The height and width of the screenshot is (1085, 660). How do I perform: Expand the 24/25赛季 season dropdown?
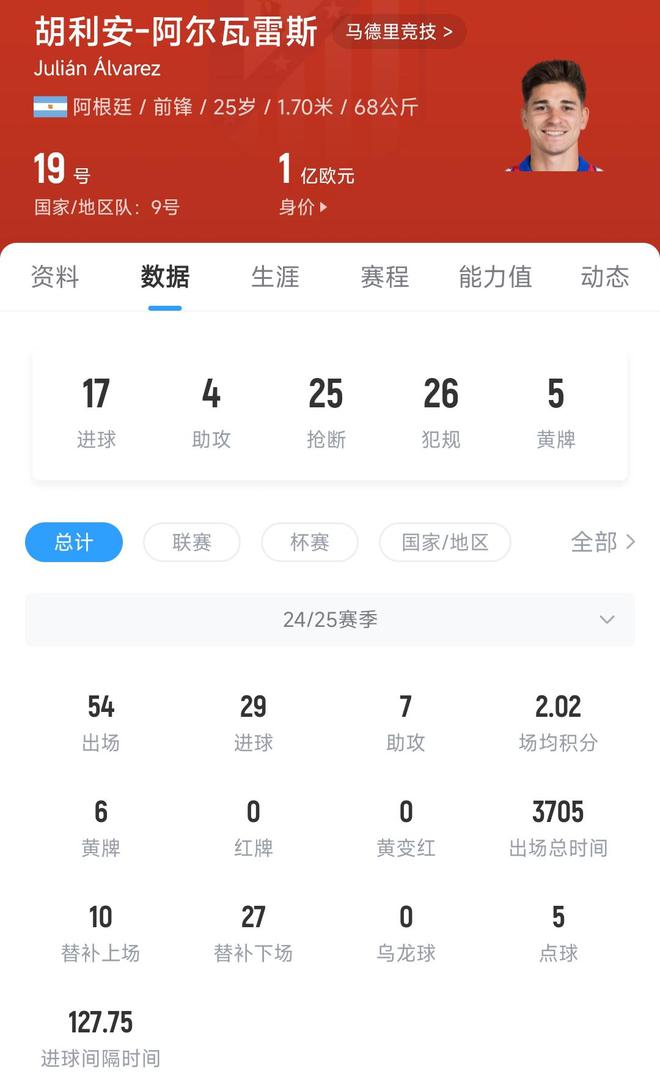click(x=330, y=620)
